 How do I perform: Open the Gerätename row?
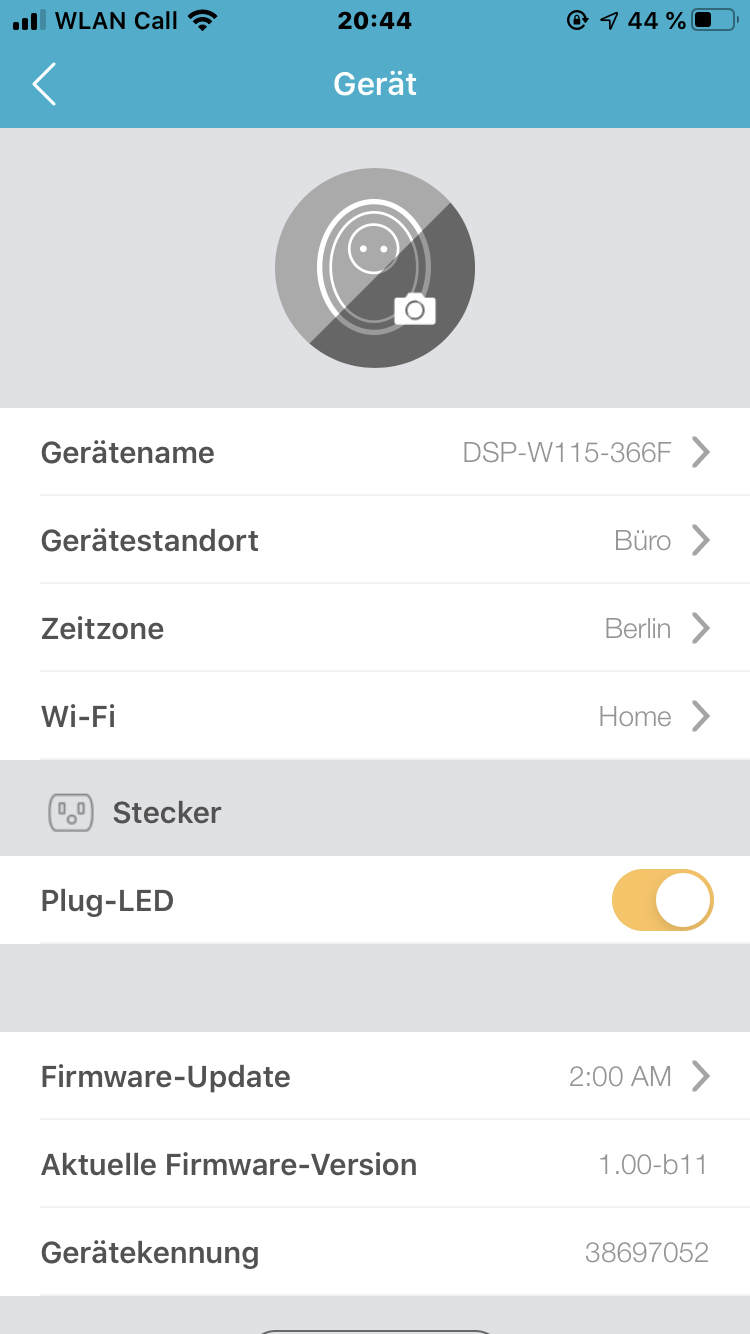[x=375, y=452]
